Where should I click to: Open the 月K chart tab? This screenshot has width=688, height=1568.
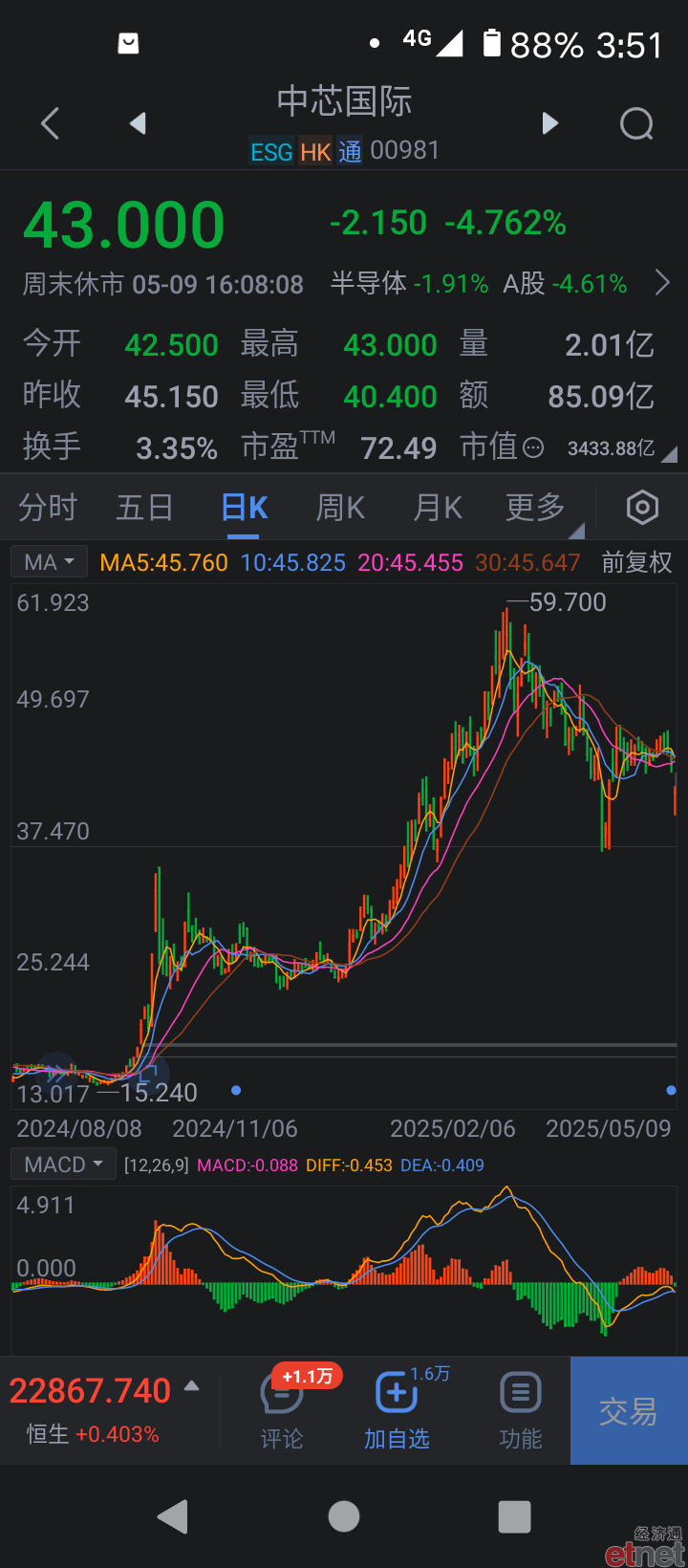click(438, 508)
